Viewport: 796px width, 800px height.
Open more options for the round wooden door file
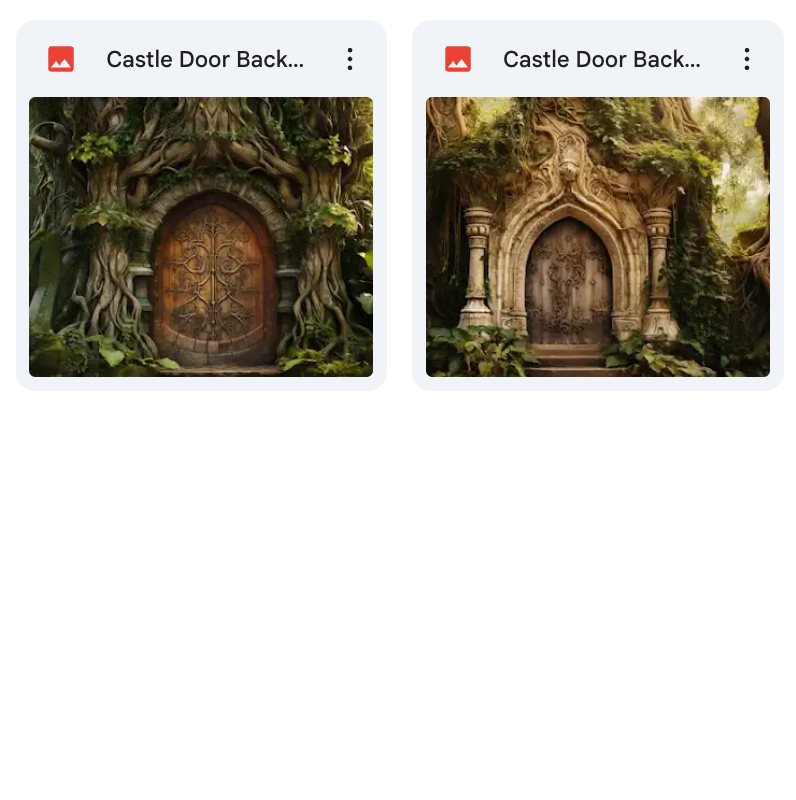point(349,59)
